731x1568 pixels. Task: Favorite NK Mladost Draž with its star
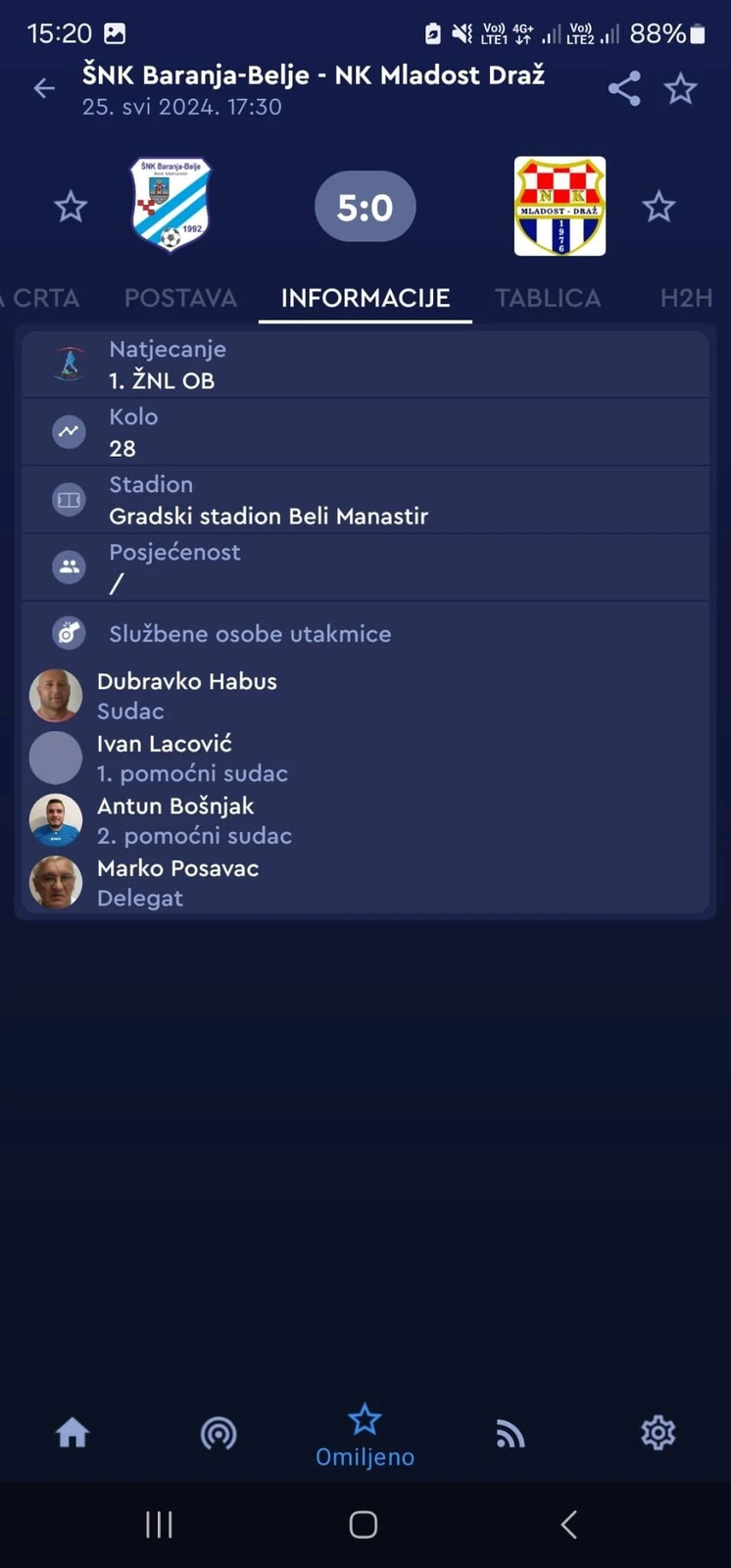pyautogui.click(x=658, y=207)
